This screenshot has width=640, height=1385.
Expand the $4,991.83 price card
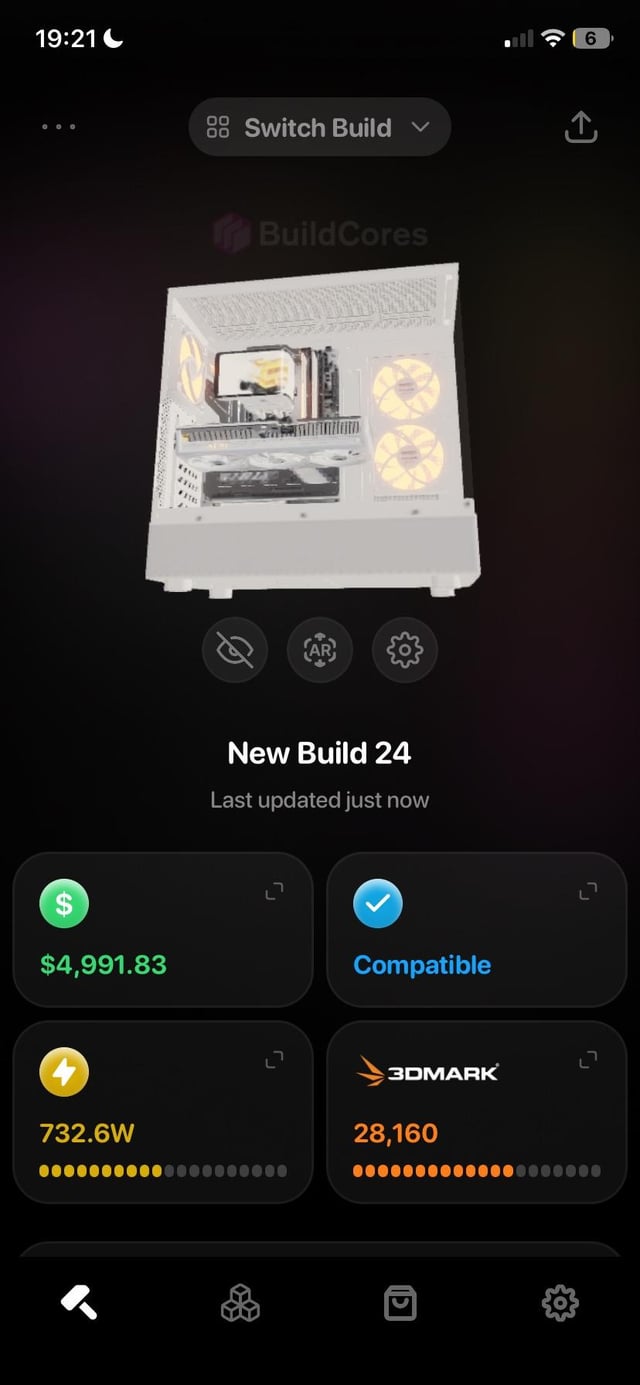click(274, 891)
